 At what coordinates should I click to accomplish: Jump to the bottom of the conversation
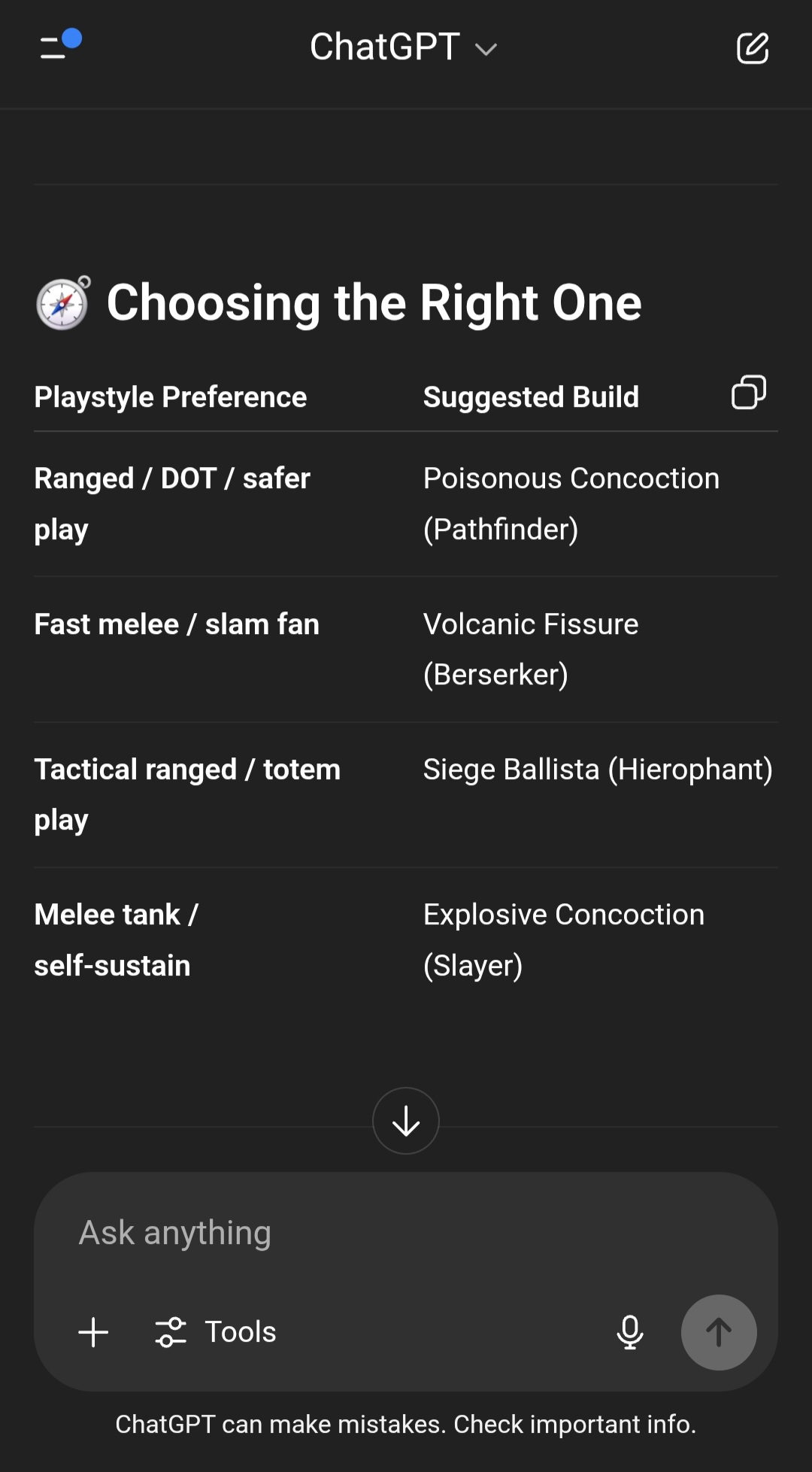406,1121
